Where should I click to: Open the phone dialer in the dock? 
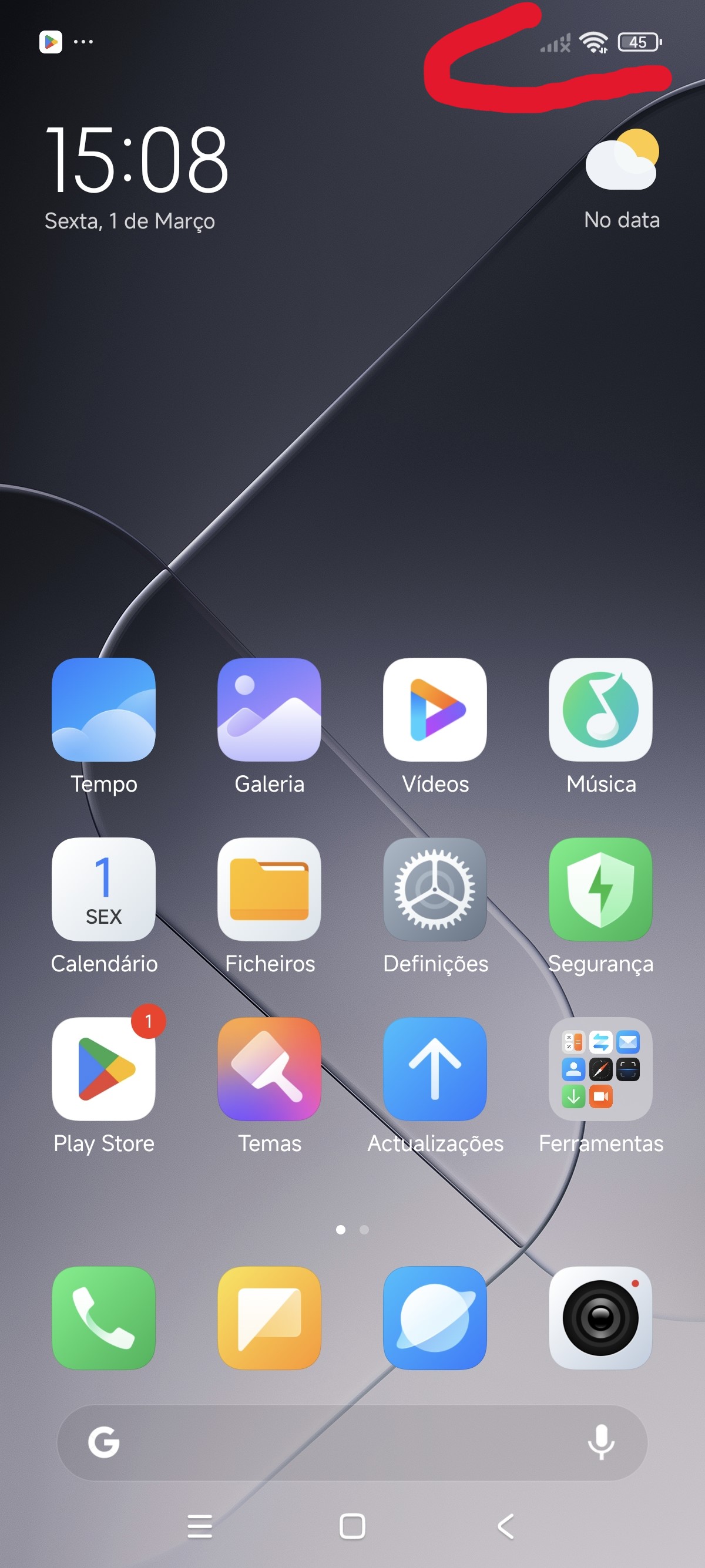click(x=103, y=1318)
